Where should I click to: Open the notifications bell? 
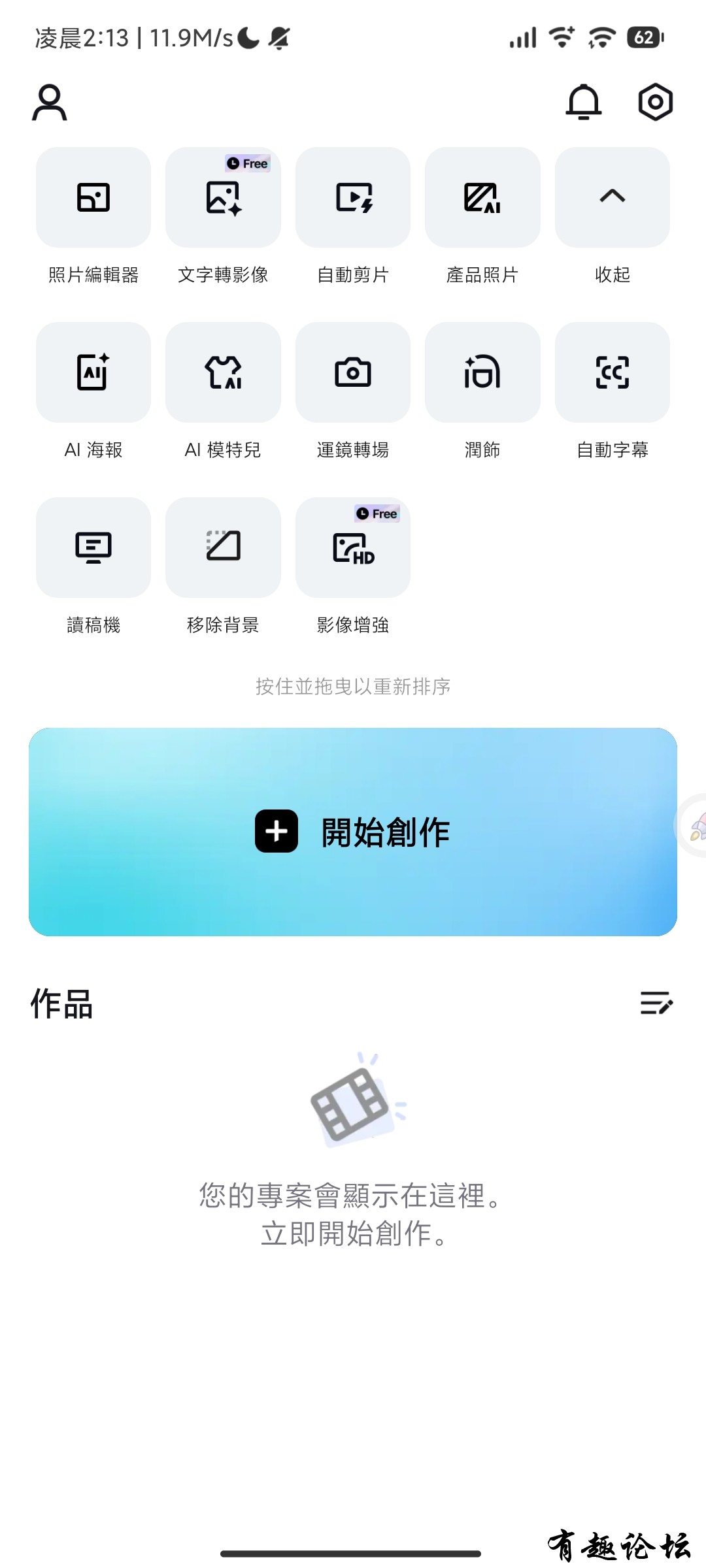coord(583,102)
